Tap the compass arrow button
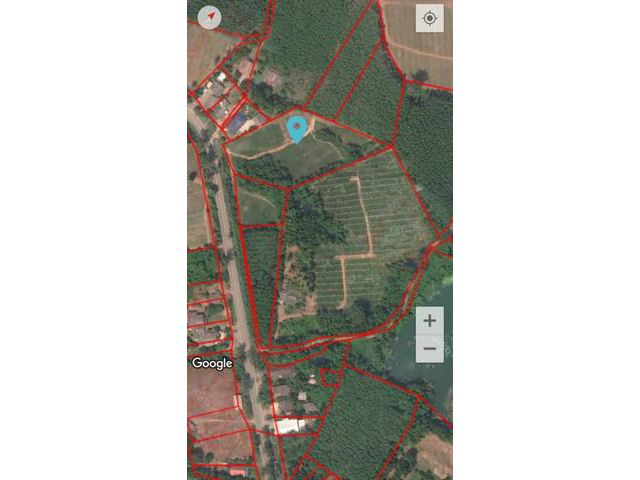 click(209, 17)
